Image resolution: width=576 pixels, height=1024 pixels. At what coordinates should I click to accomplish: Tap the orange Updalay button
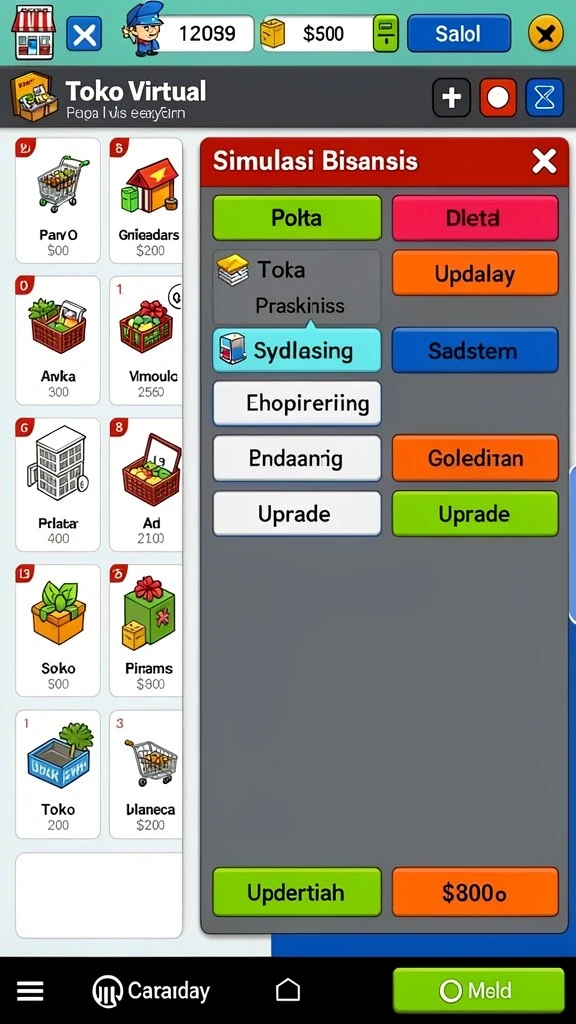[x=475, y=273]
